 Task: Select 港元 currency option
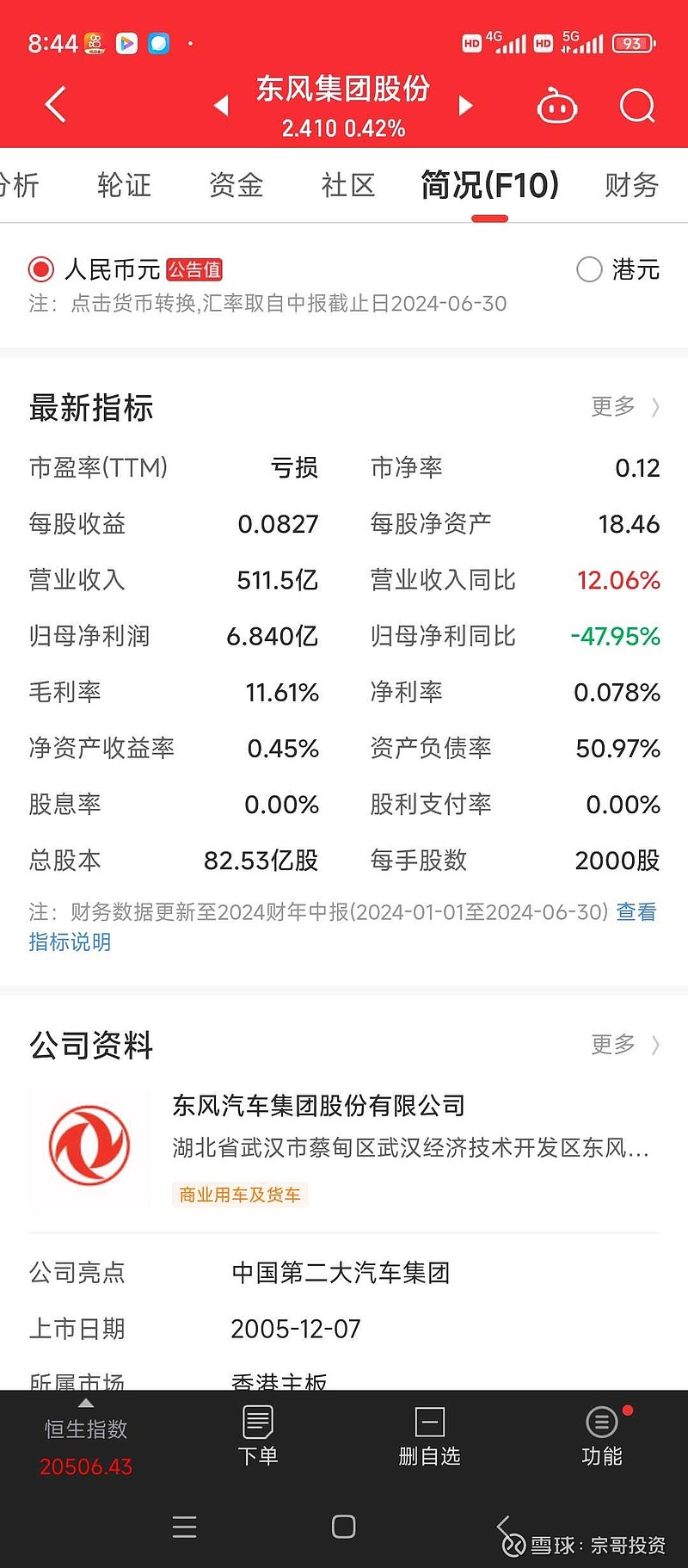click(x=618, y=269)
